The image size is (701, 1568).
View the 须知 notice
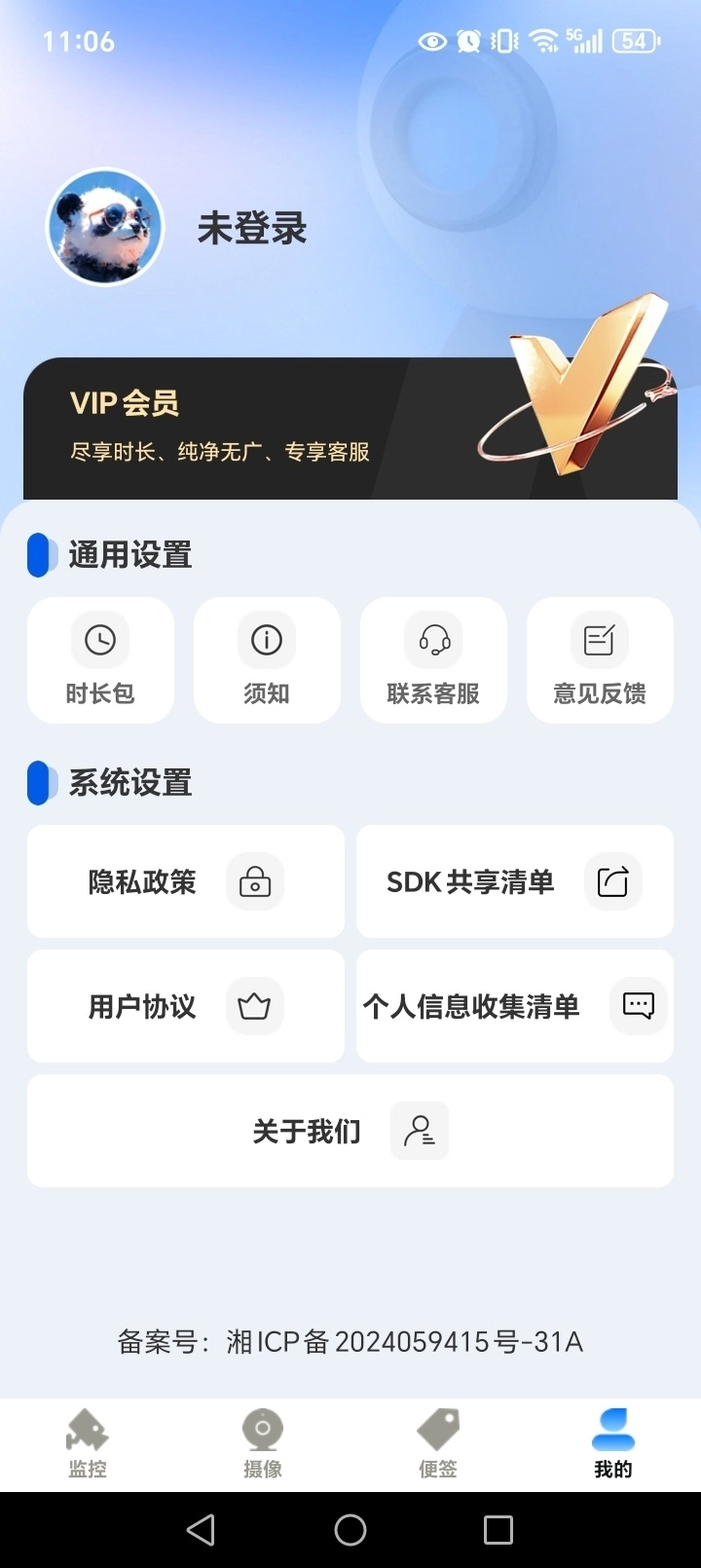(x=267, y=660)
